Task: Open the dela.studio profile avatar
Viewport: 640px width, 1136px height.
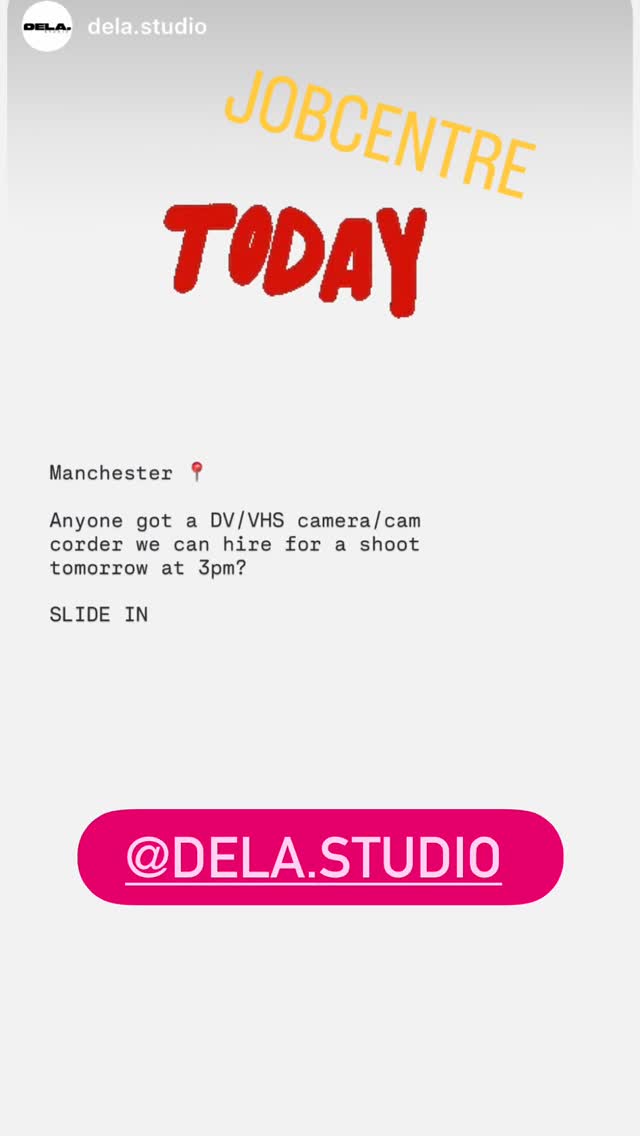Action: click(47, 27)
